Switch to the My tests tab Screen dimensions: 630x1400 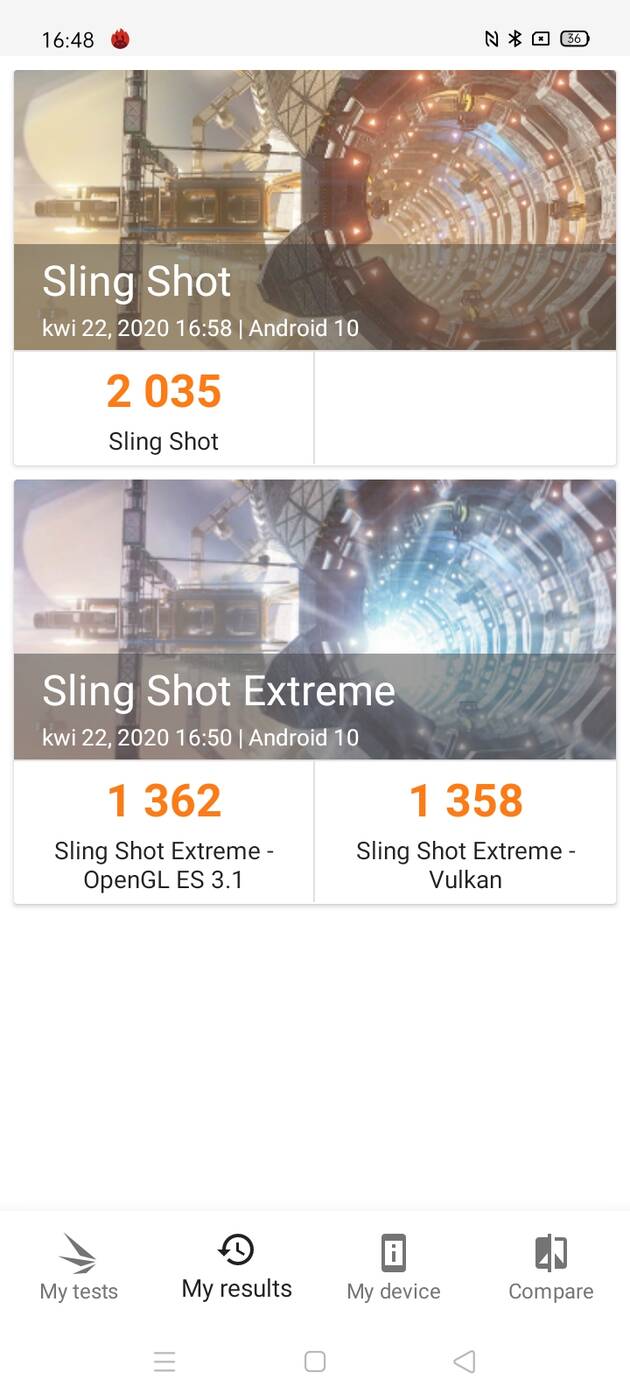coord(79,1267)
